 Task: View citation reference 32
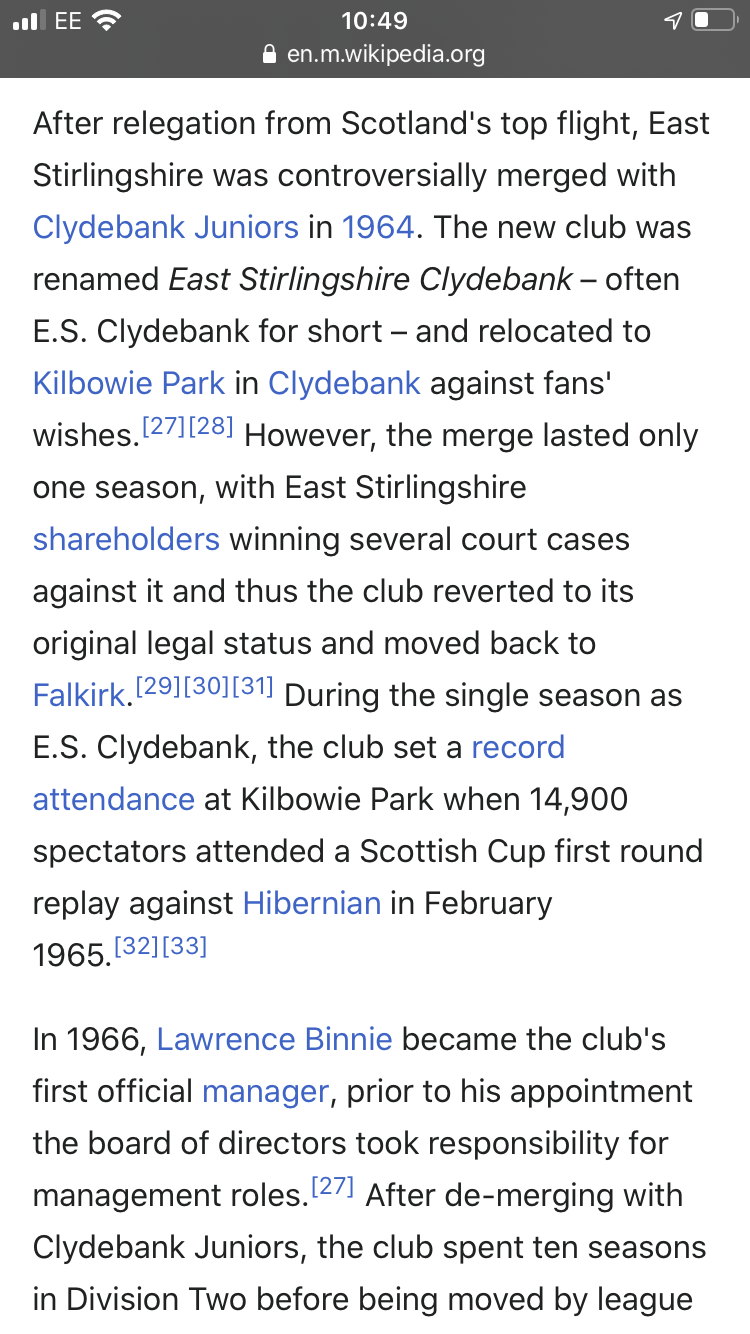click(x=137, y=946)
